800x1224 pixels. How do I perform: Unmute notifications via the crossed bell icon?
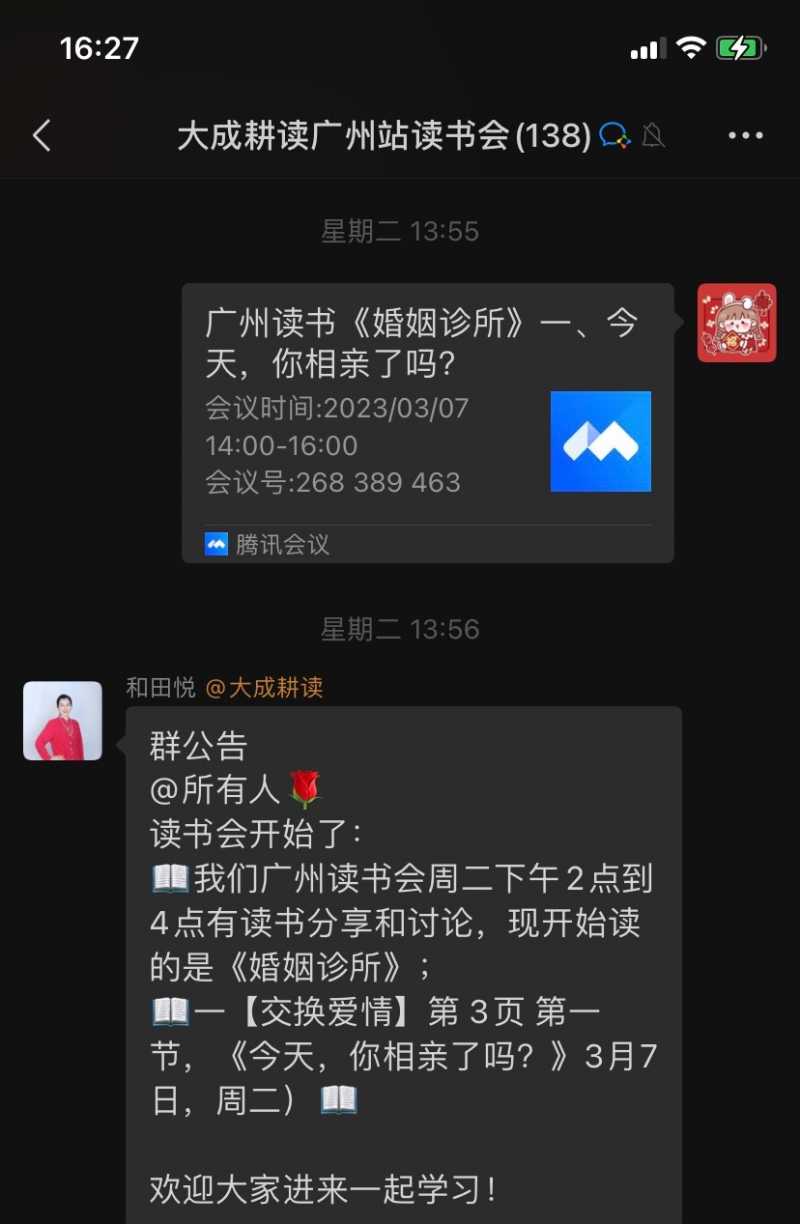click(654, 134)
